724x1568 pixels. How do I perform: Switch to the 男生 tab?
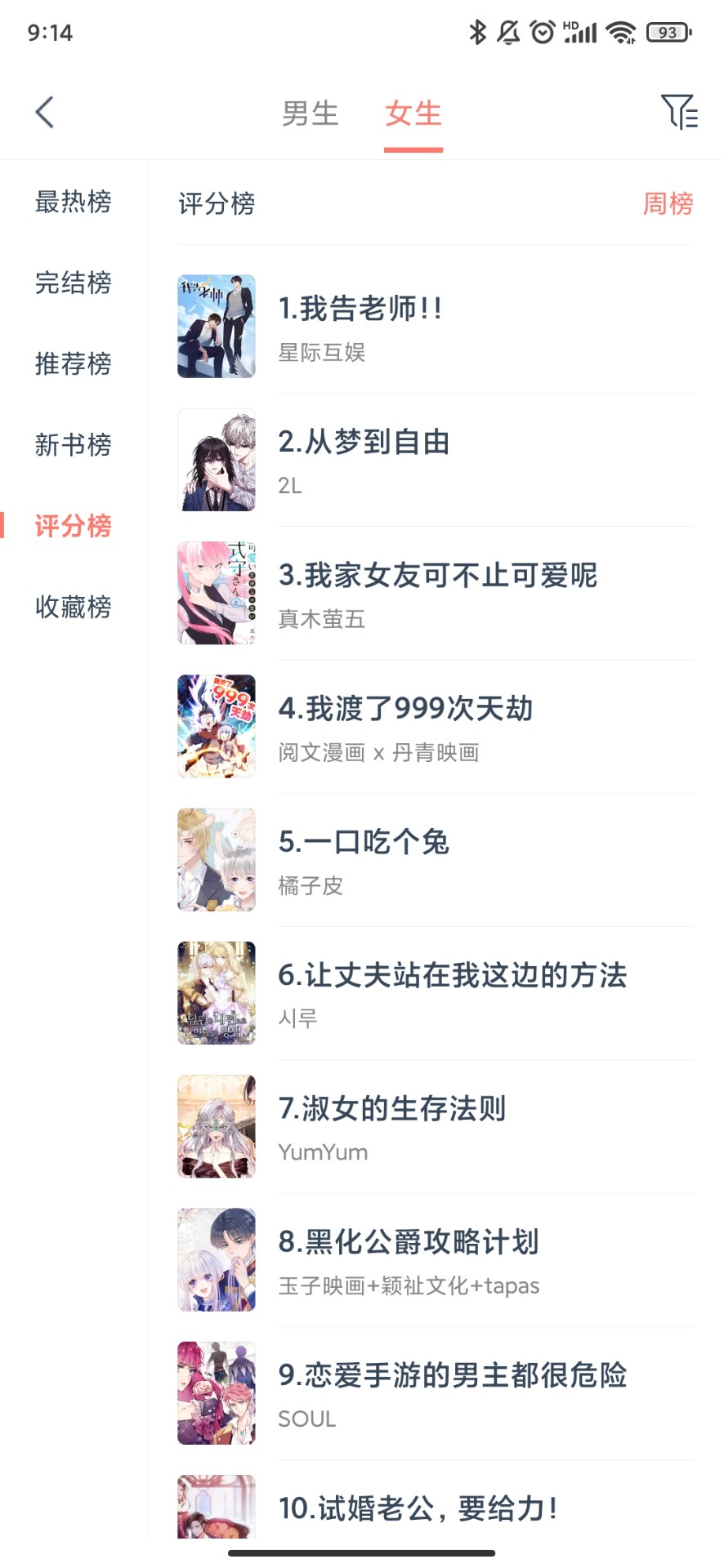[310, 114]
